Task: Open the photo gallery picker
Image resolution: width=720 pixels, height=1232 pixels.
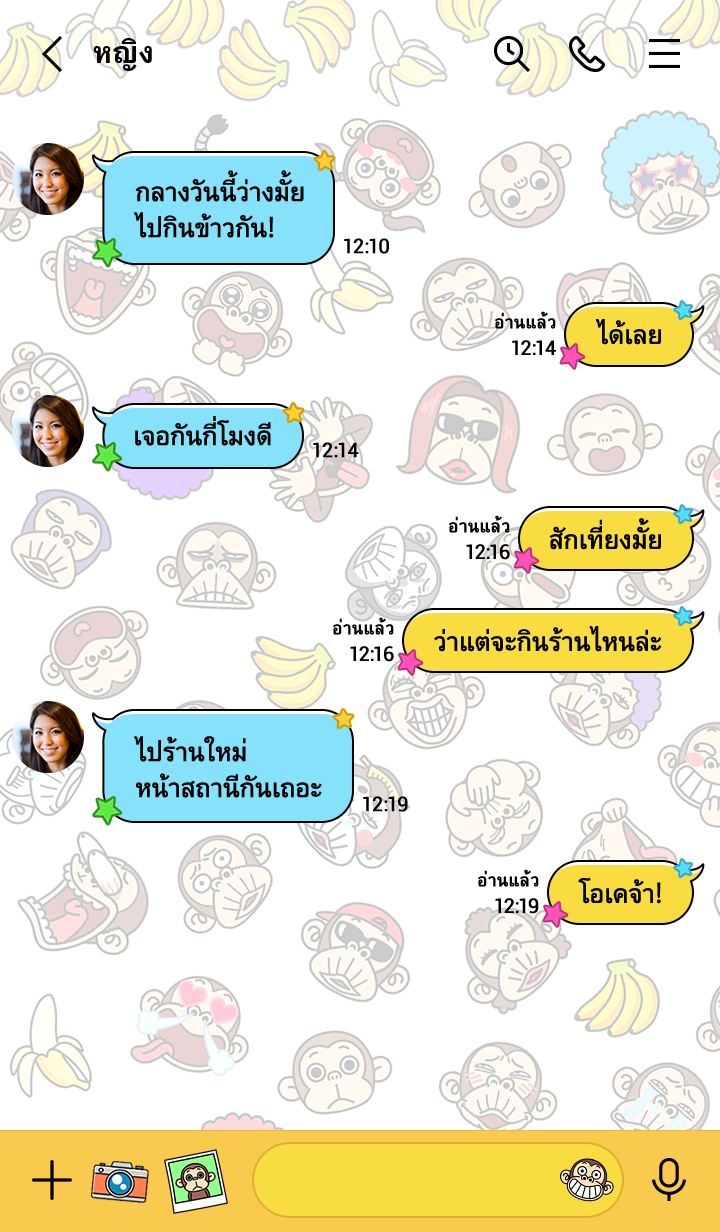Action: click(x=194, y=1181)
